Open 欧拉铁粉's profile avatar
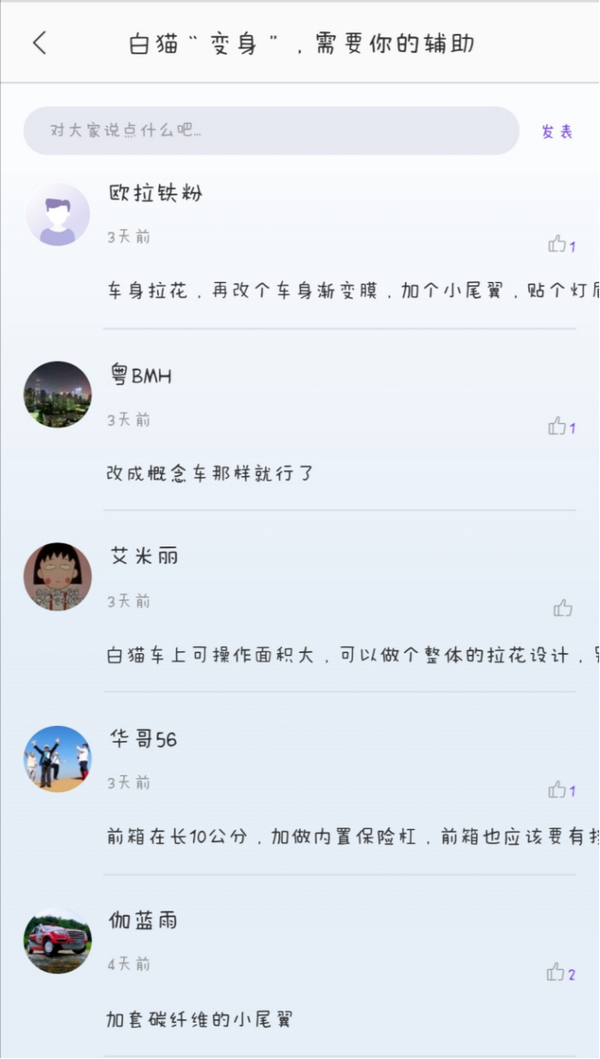The width and height of the screenshot is (600, 1059). click(x=57, y=214)
